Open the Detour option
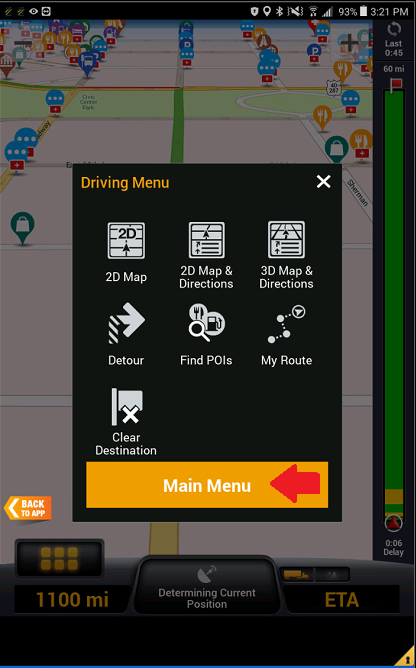416x668 pixels. (126, 334)
